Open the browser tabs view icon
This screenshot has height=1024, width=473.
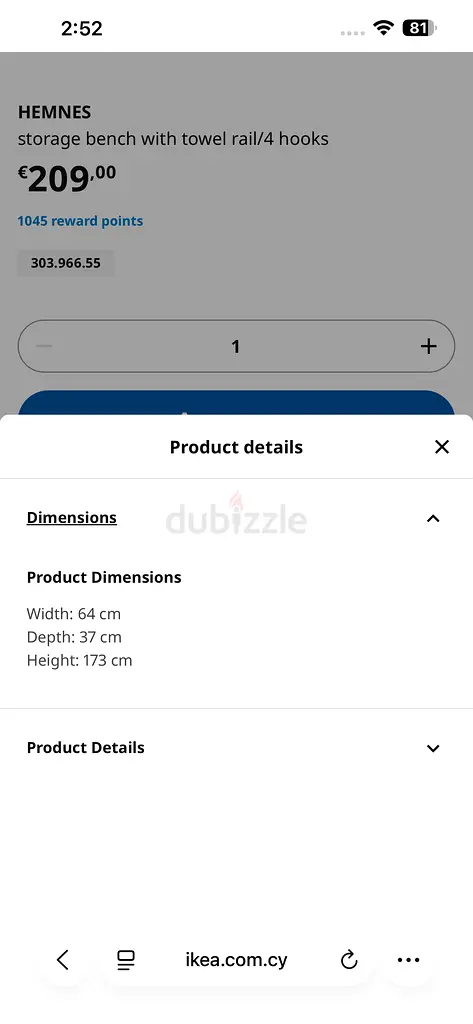(x=125, y=959)
